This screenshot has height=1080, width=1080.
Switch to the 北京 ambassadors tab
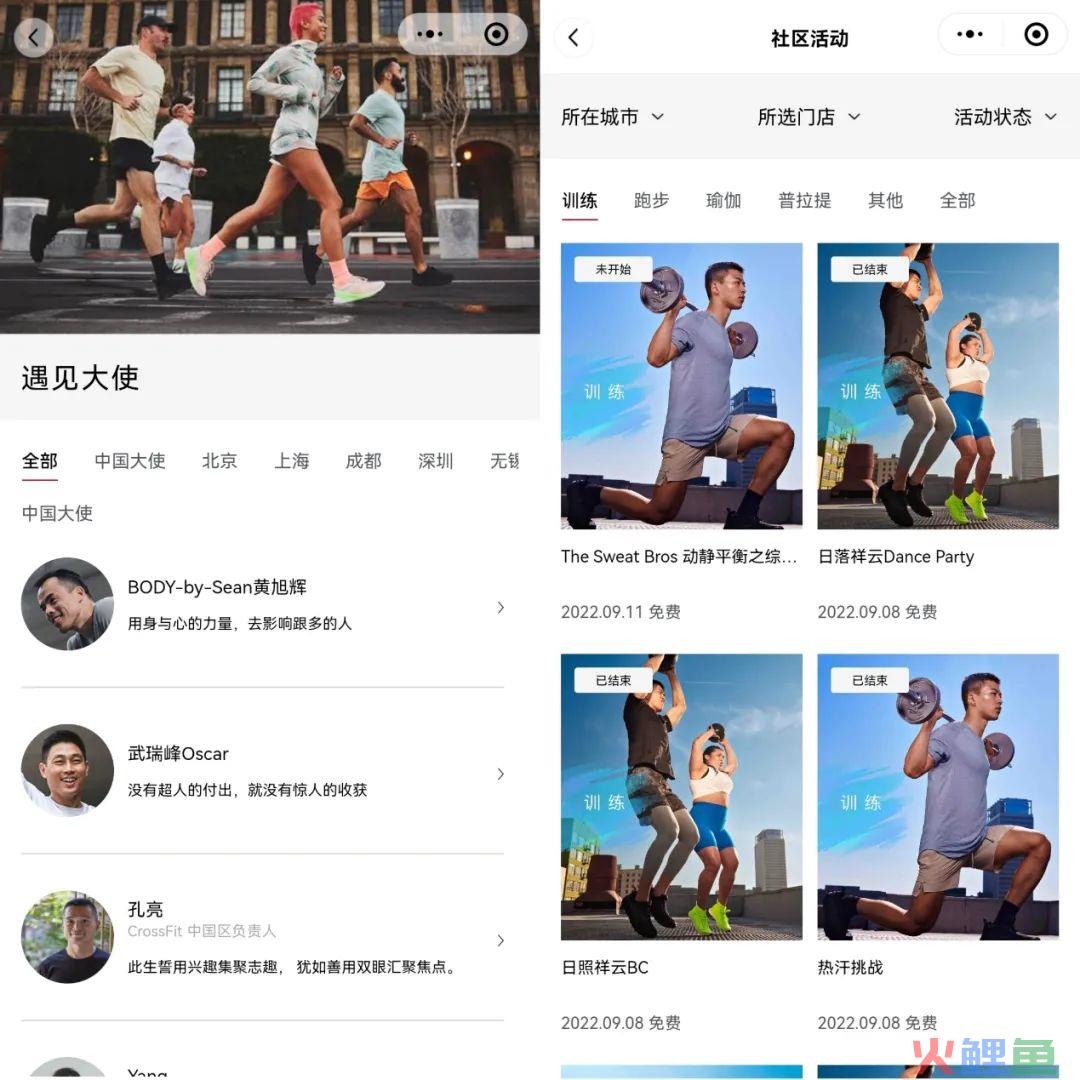(219, 461)
